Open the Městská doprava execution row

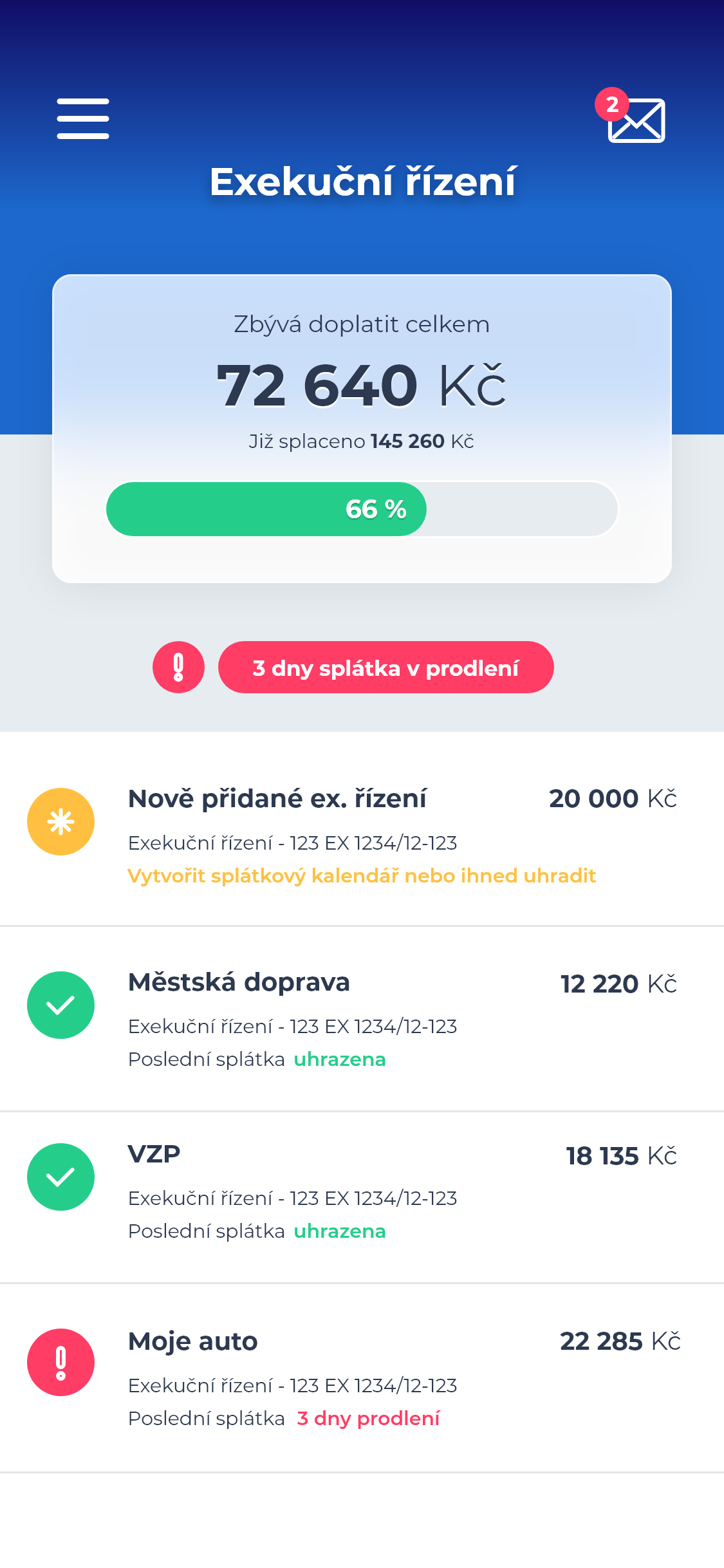pyautogui.click(x=360, y=1019)
